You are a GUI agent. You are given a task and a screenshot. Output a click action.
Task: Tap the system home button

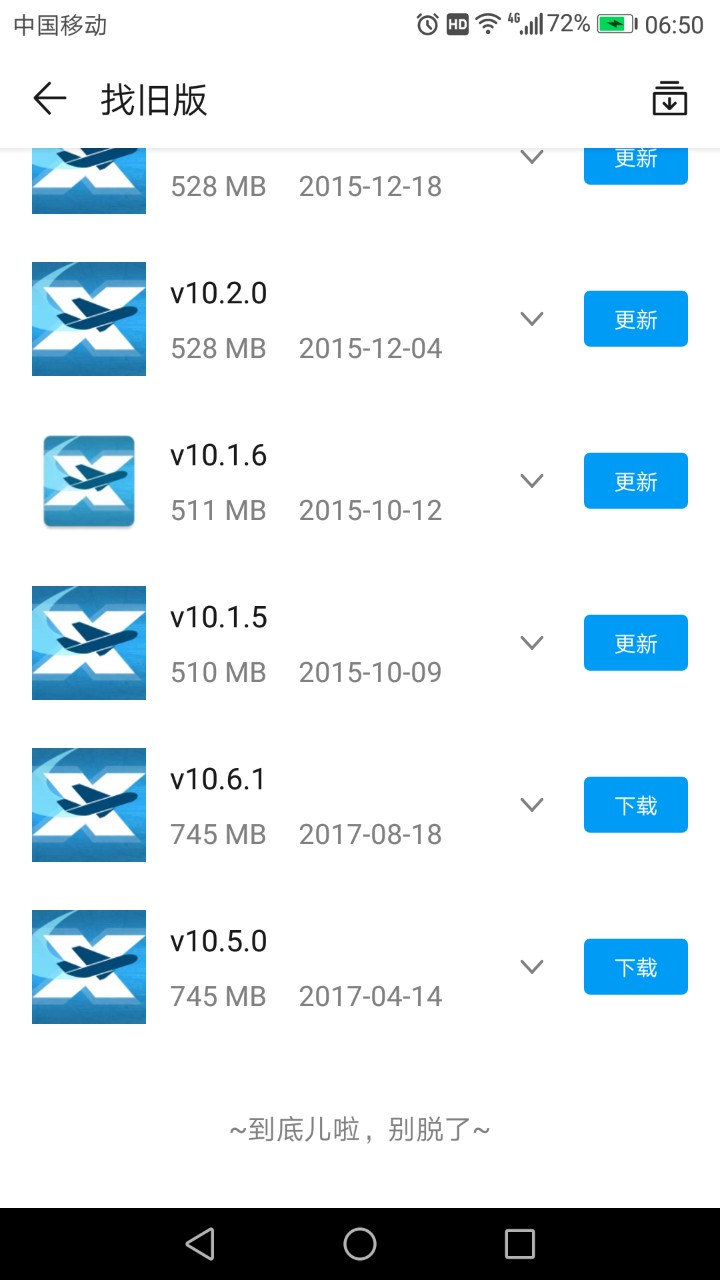coord(360,1244)
